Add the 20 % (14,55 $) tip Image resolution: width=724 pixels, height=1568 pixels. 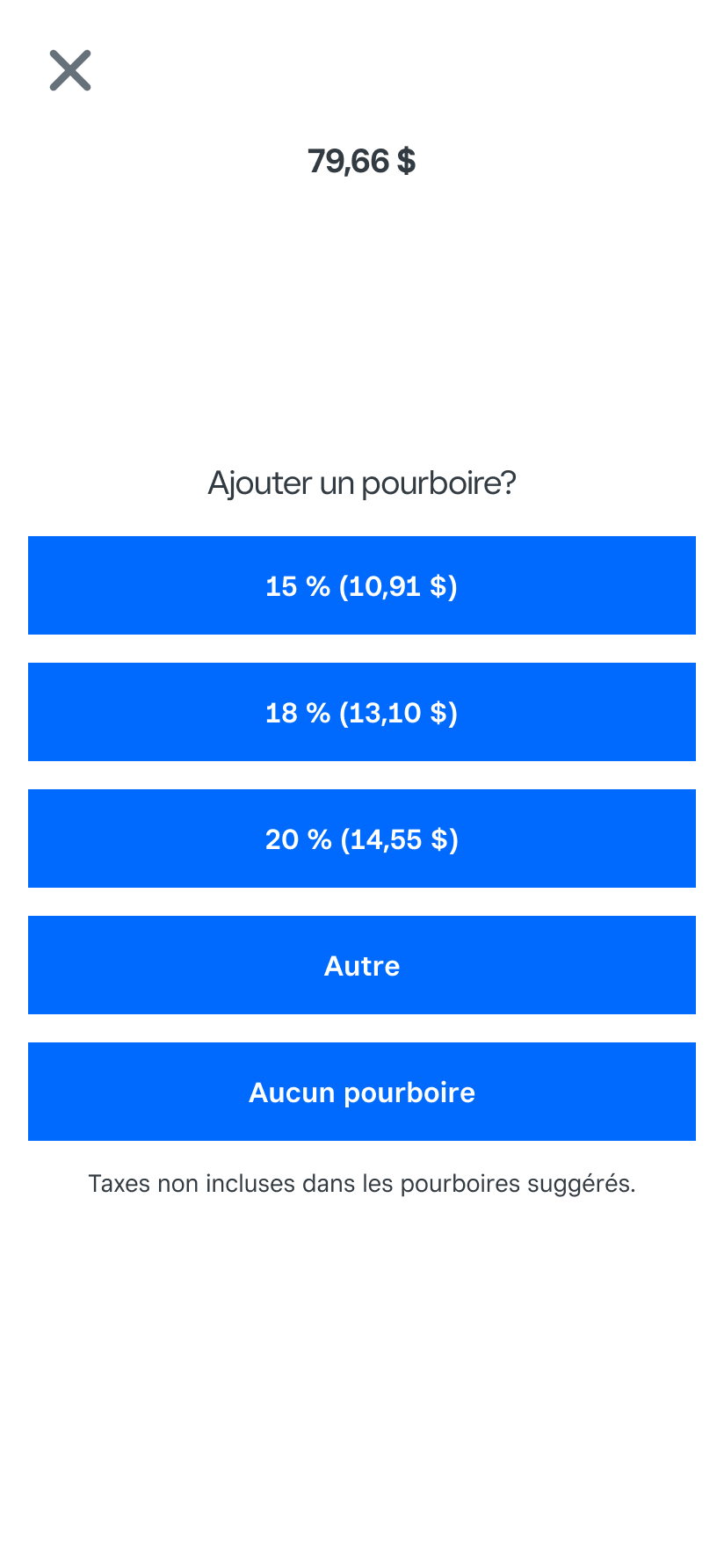[x=362, y=838]
